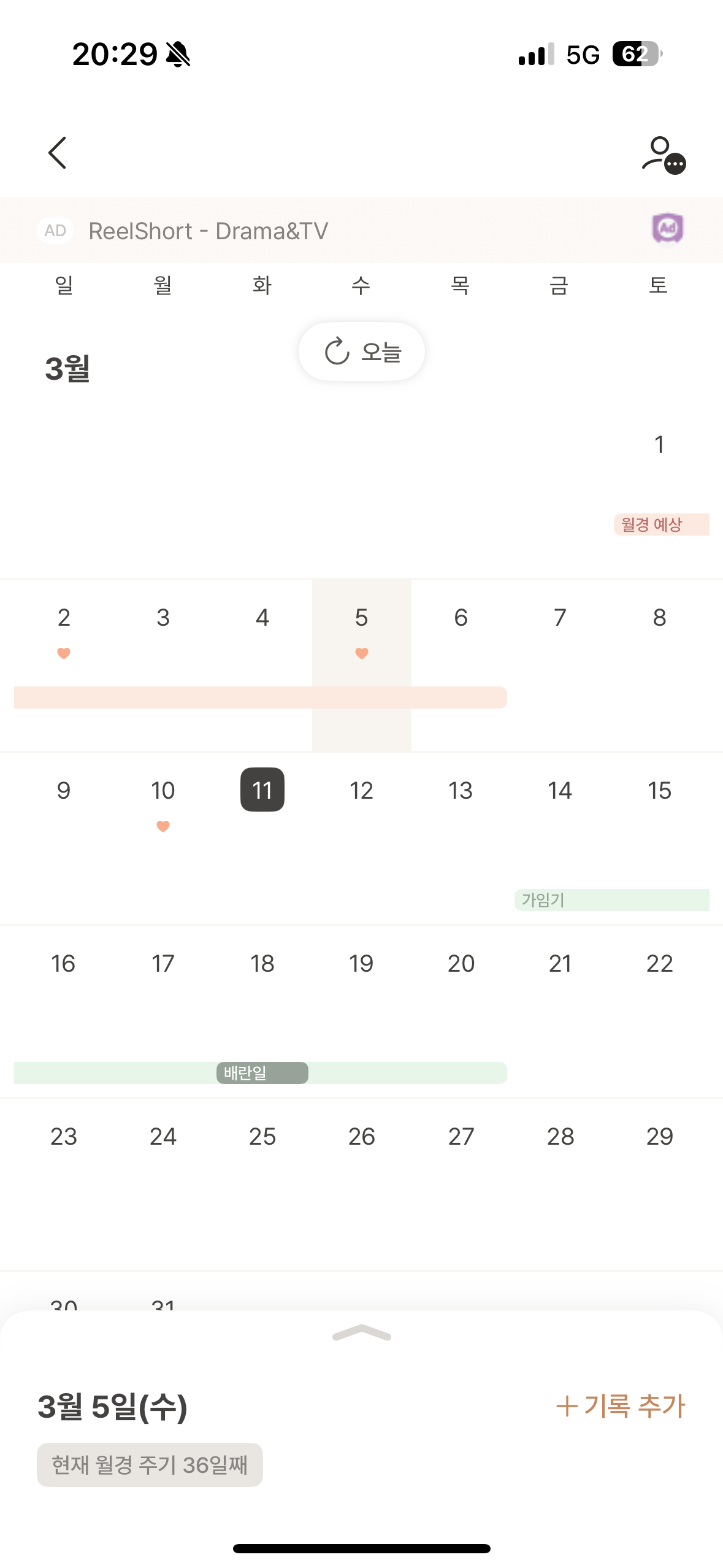Image resolution: width=723 pixels, height=1568 pixels.
Task: Pick March 29 on the calendar
Action: point(659,1137)
